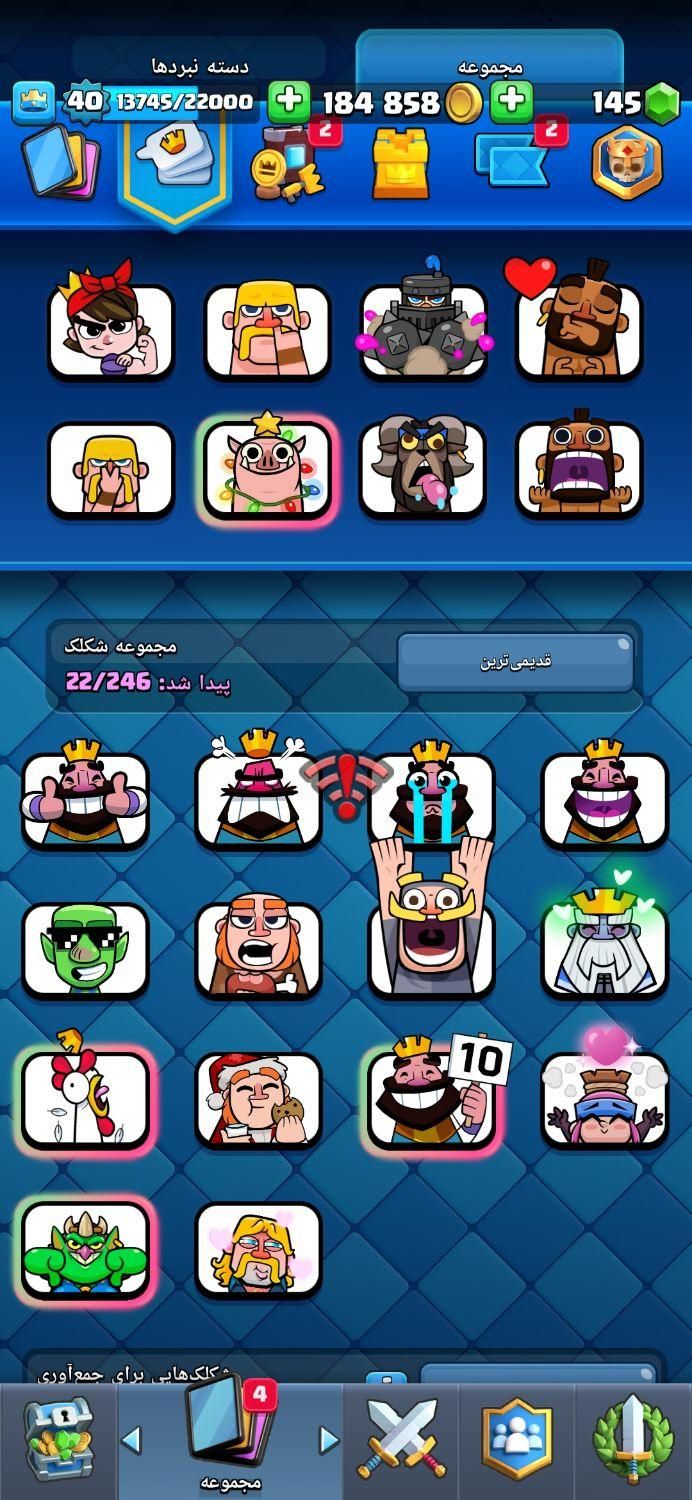
Task: Go to the battle crossed swords tab
Action: click(x=402, y=1440)
